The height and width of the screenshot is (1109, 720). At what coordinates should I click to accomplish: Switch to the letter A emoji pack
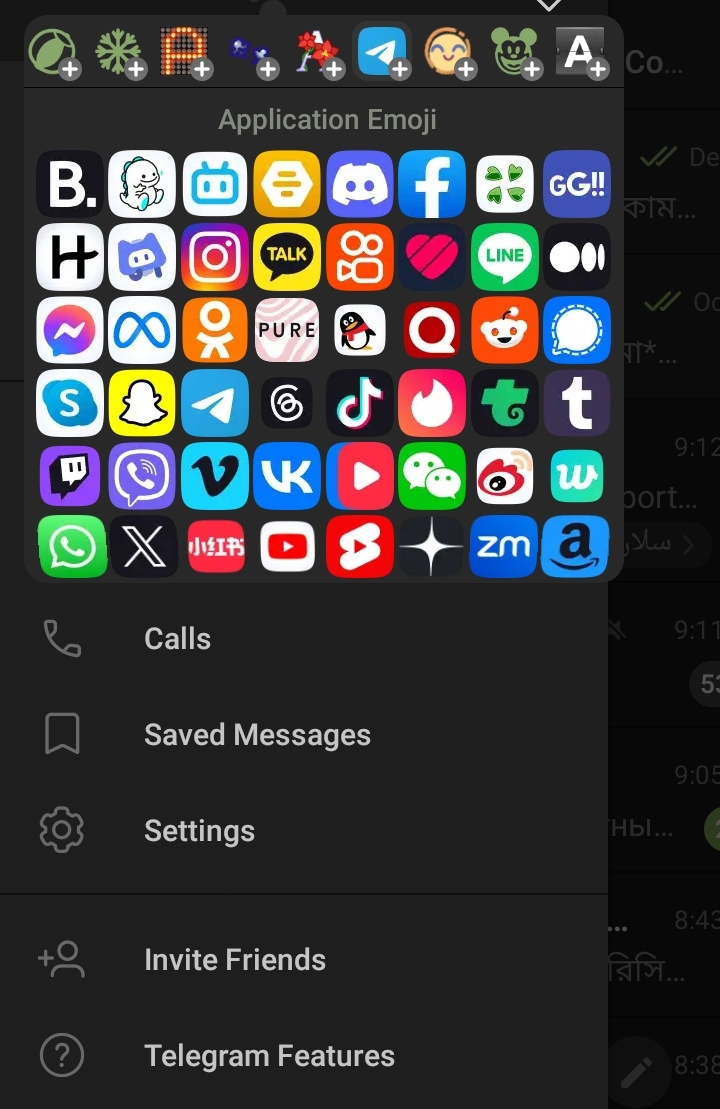580,50
